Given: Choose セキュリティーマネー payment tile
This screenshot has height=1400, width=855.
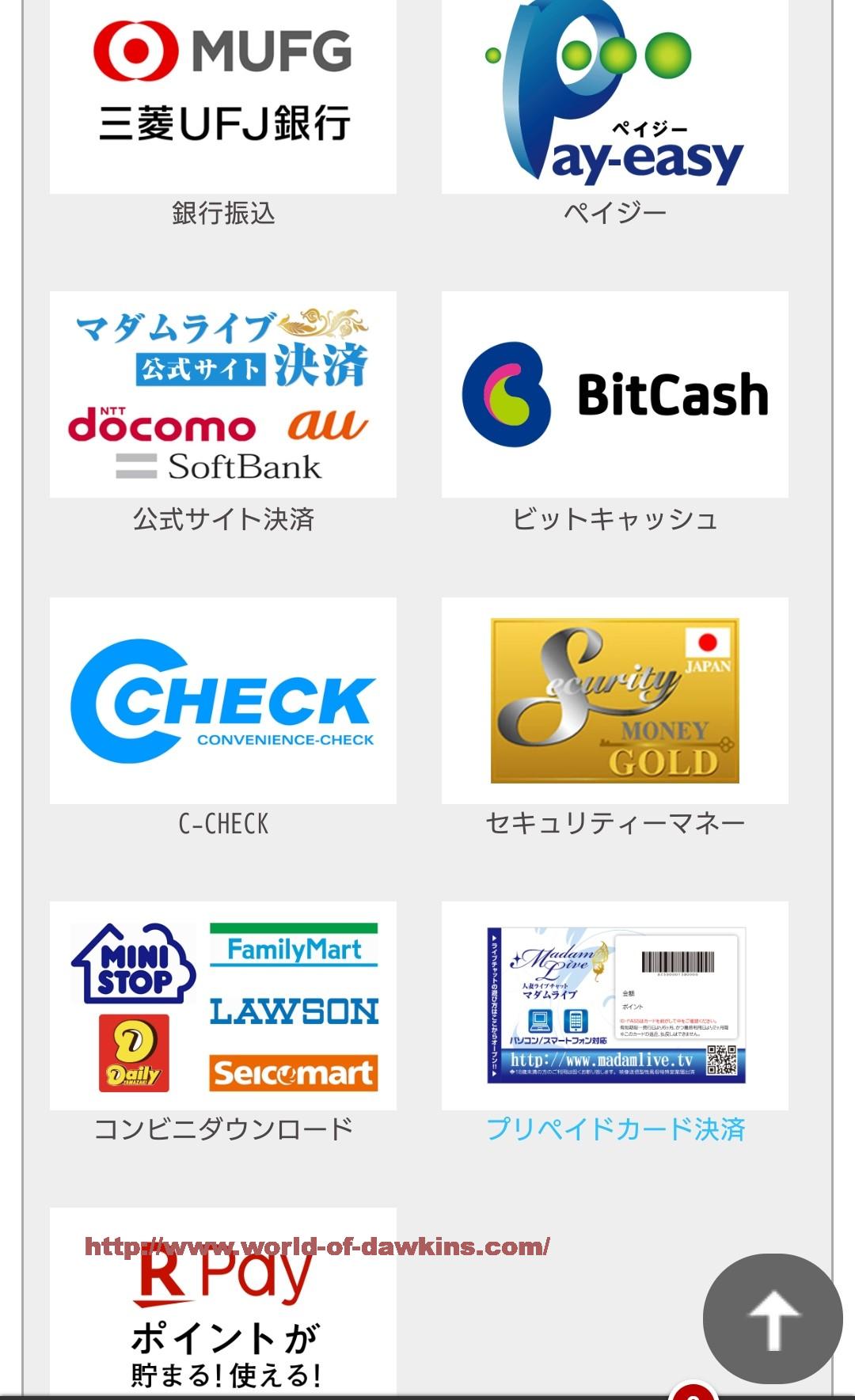Looking at the screenshot, I should (x=614, y=700).
